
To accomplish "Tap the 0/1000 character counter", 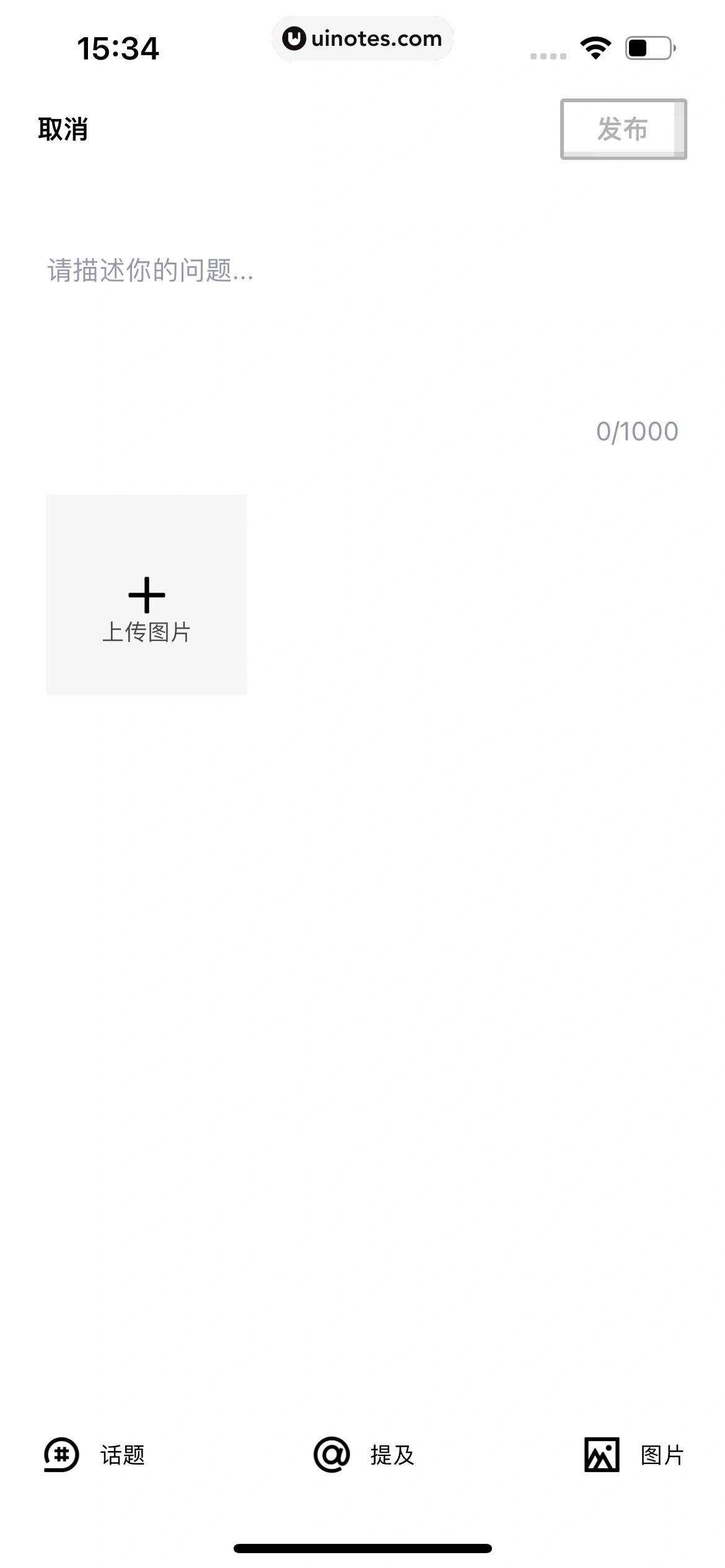I will (637, 431).
